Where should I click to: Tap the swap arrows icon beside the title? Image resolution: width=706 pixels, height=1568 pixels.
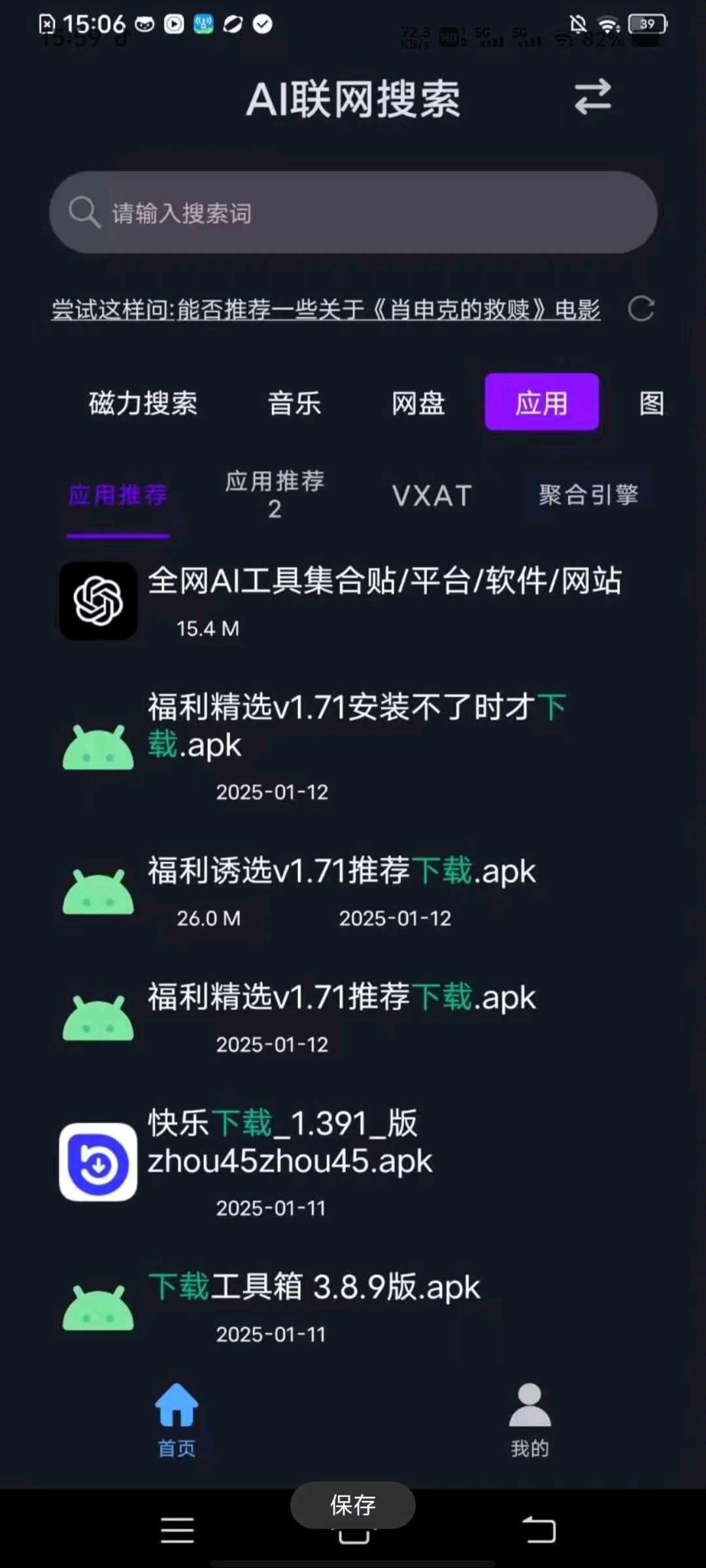tap(592, 97)
